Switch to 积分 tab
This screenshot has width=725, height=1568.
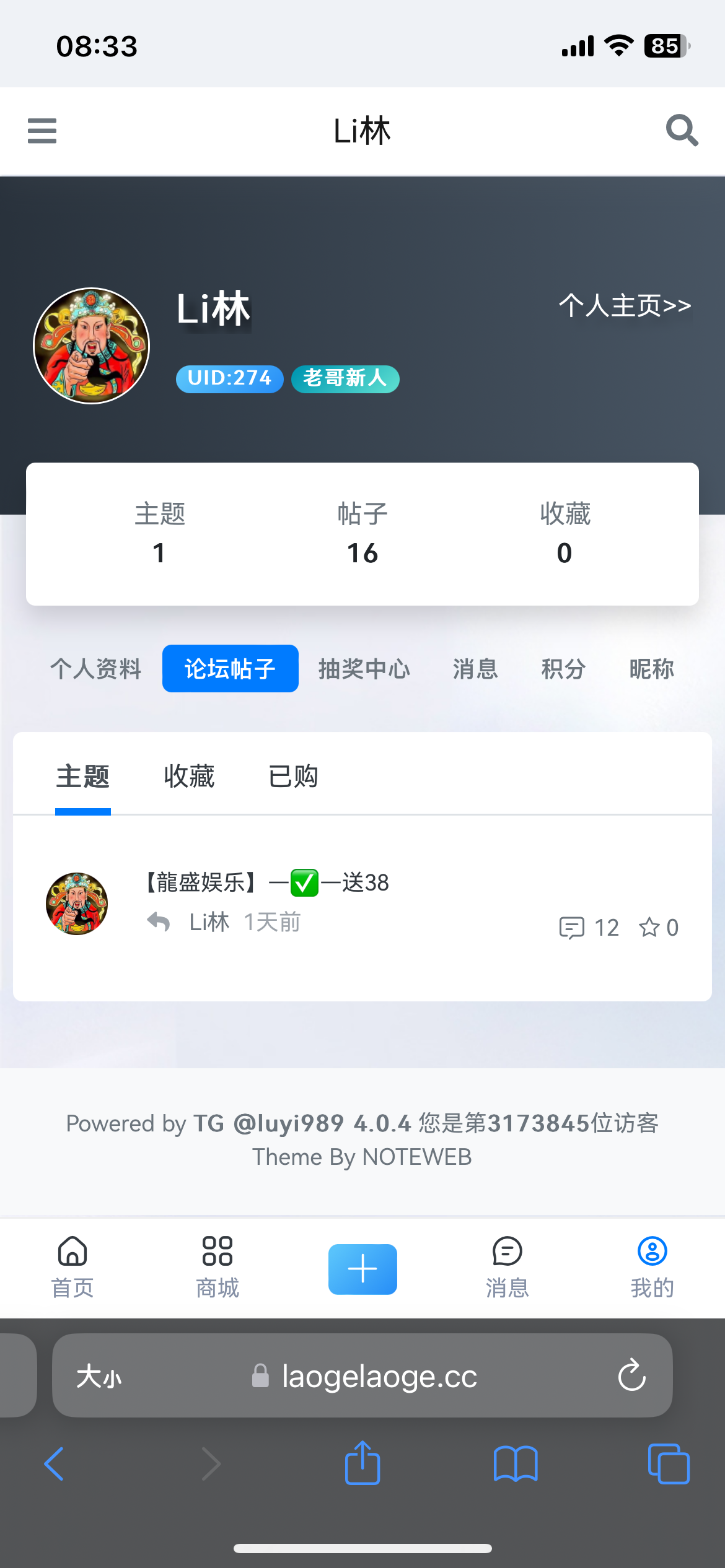(563, 669)
